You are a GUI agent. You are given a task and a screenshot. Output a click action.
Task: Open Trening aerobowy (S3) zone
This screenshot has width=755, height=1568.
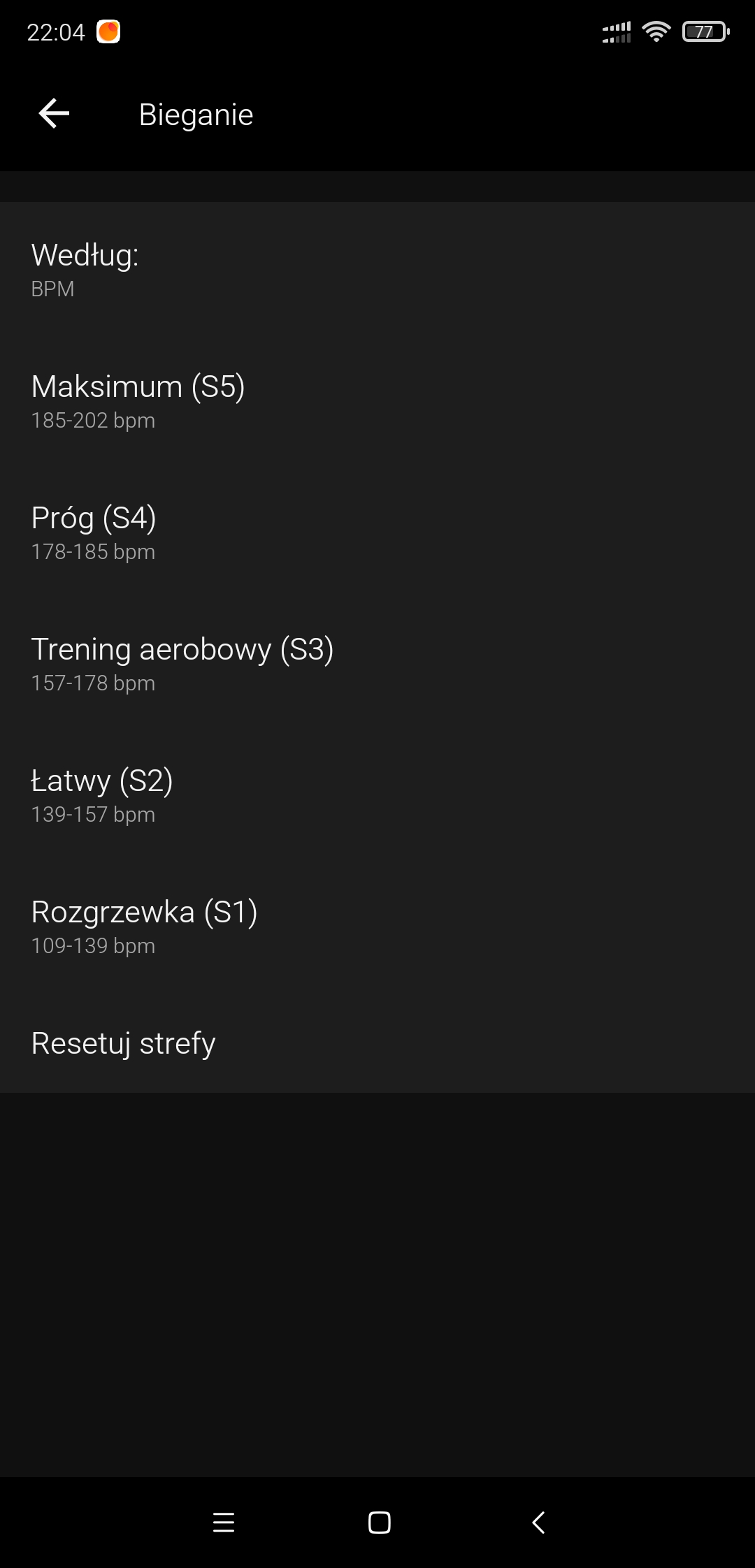click(377, 664)
